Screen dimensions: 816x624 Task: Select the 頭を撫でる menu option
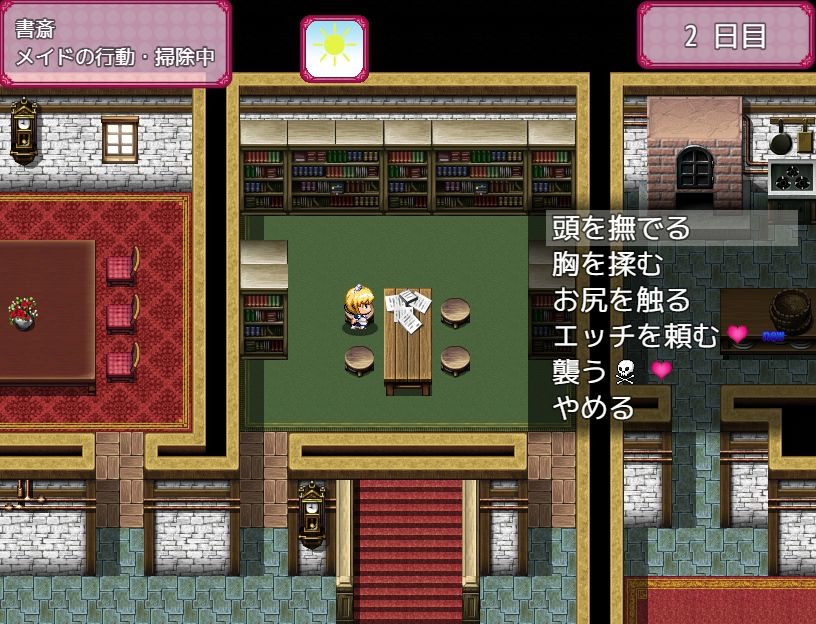tap(621, 228)
